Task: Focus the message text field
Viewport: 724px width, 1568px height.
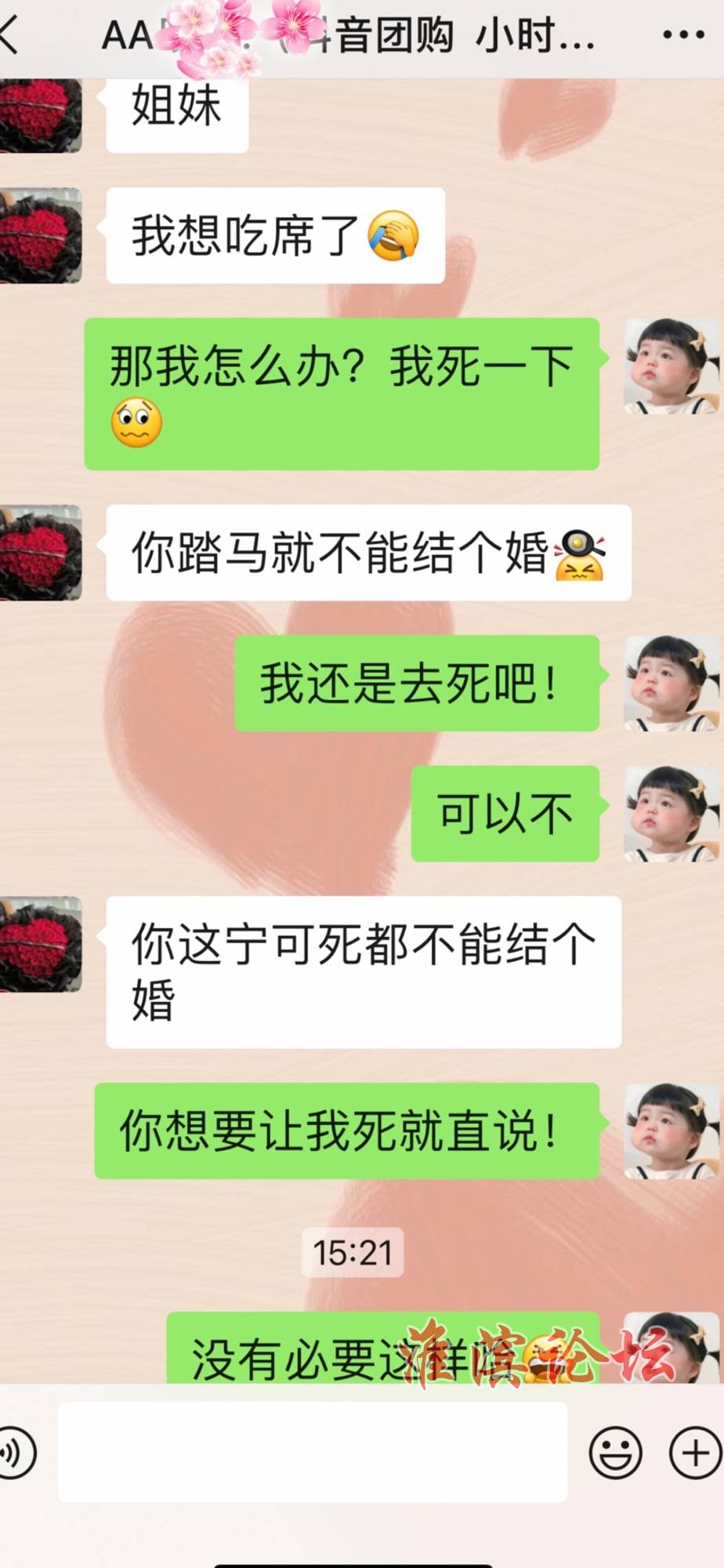Action: (x=312, y=1452)
